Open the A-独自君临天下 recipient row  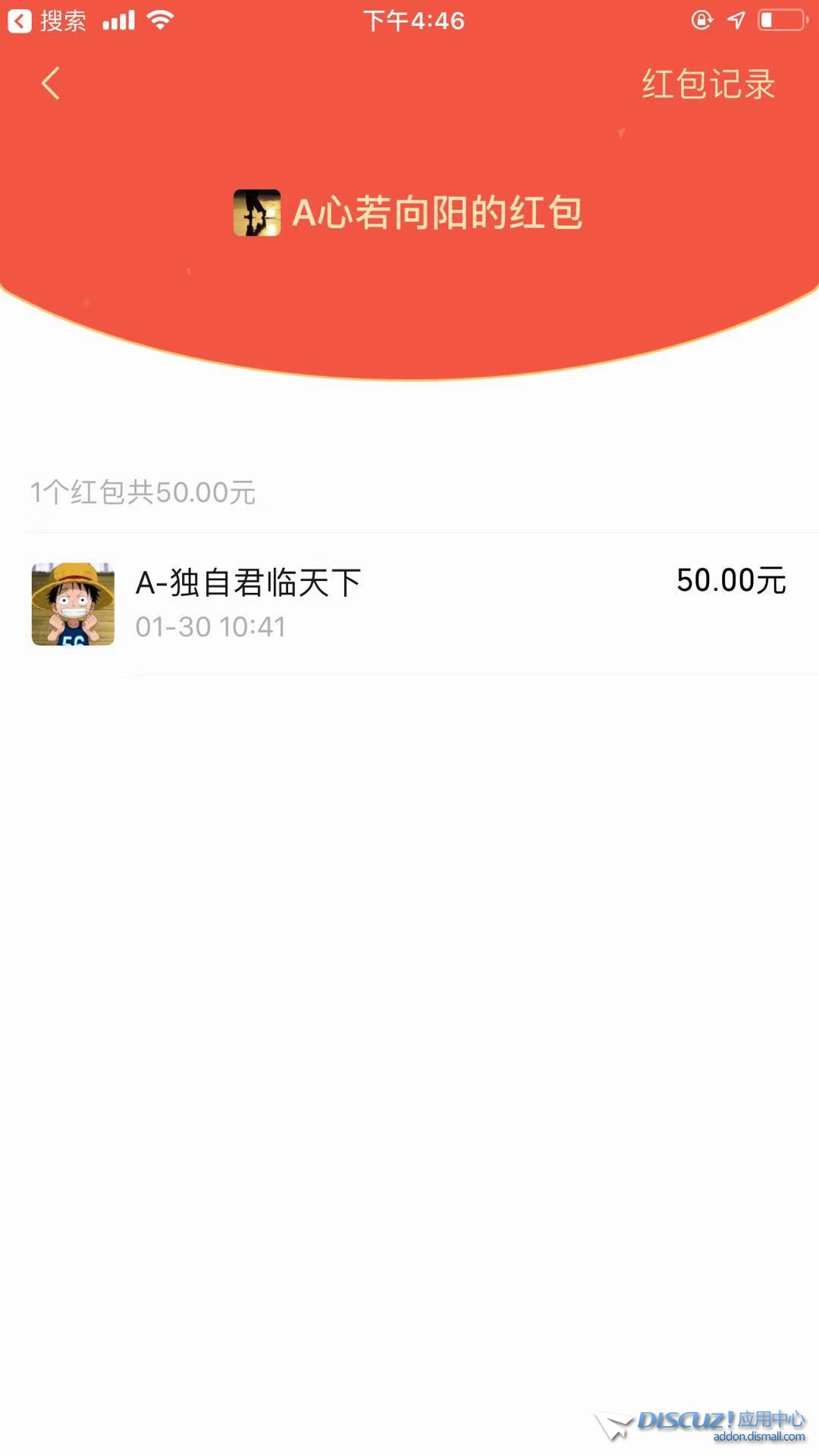click(x=409, y=604)
